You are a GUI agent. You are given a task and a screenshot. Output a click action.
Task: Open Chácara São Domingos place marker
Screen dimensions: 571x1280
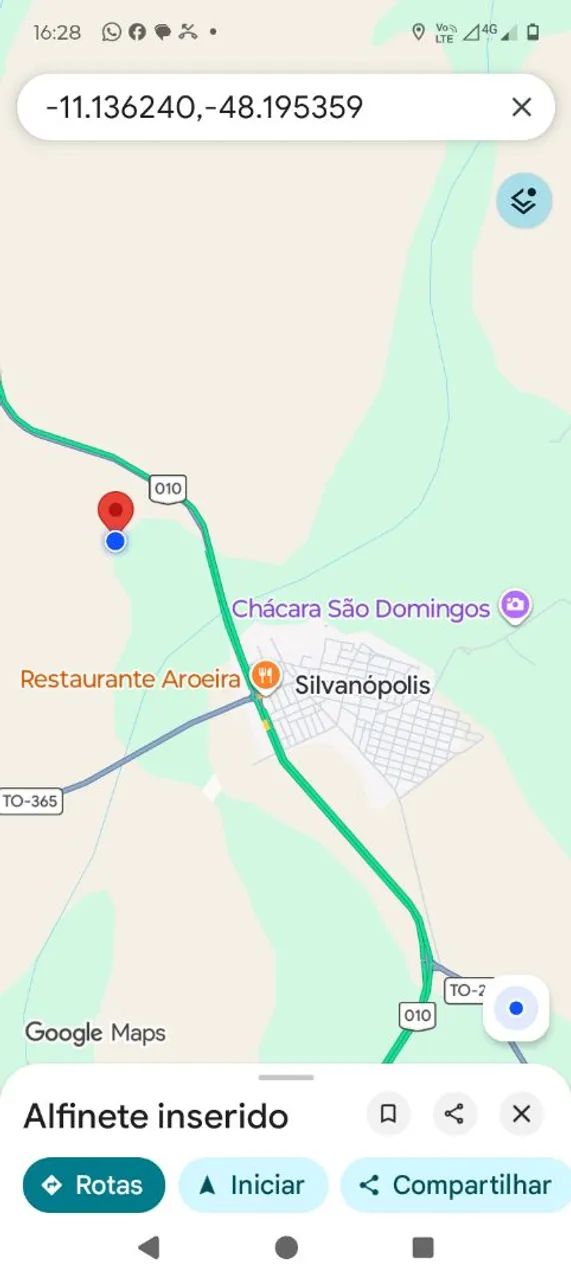pos(515,606)
